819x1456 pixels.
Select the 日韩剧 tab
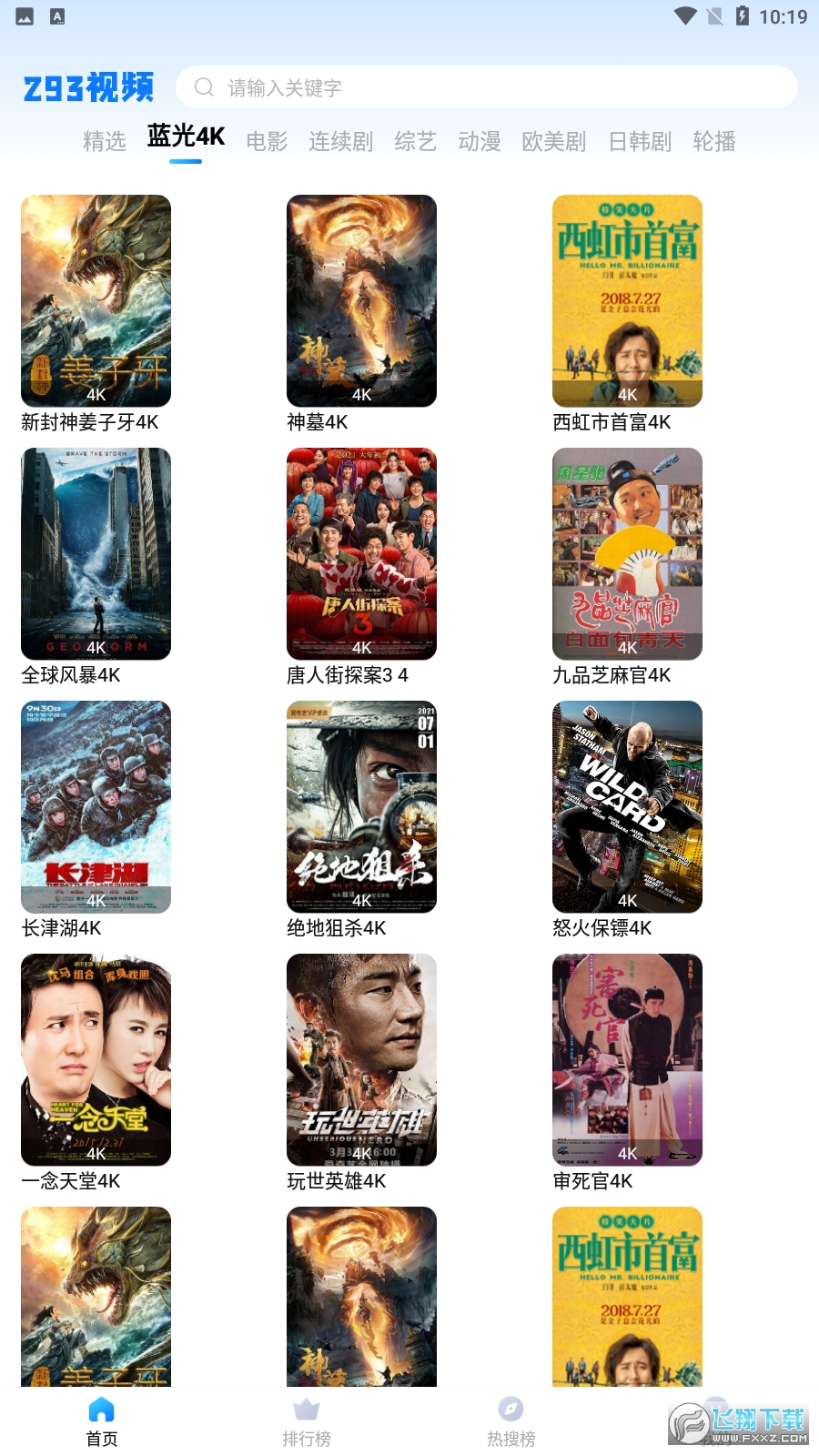tap(639, 141)
